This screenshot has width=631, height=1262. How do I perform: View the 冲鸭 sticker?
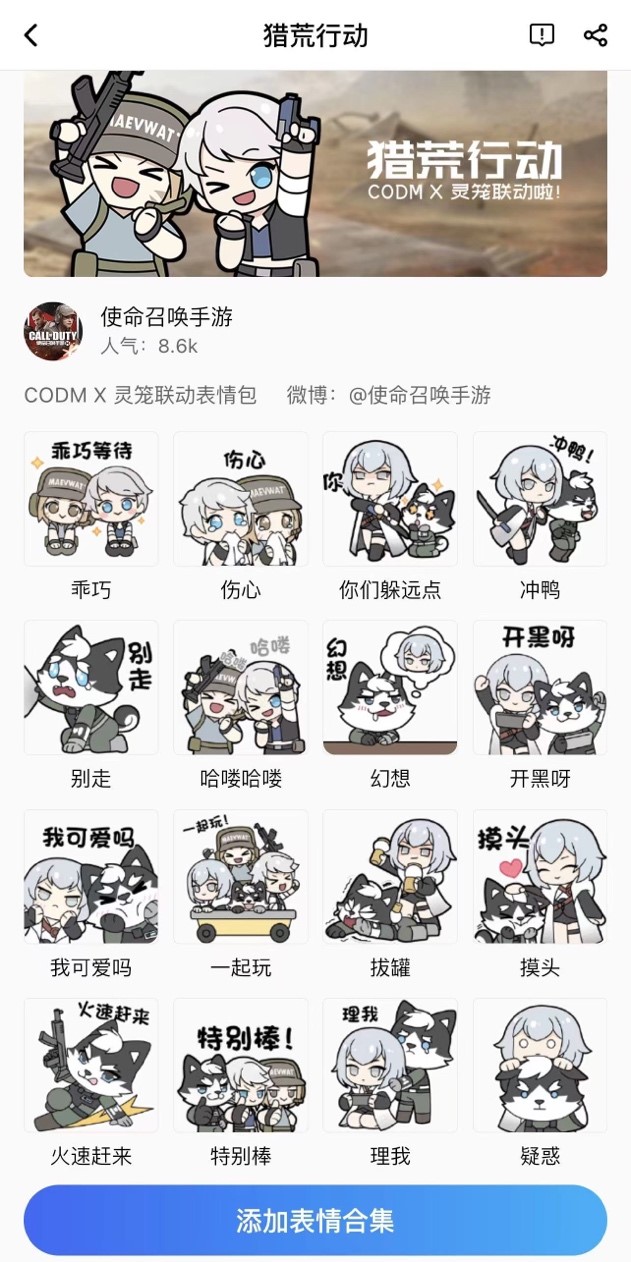(540, 499)
